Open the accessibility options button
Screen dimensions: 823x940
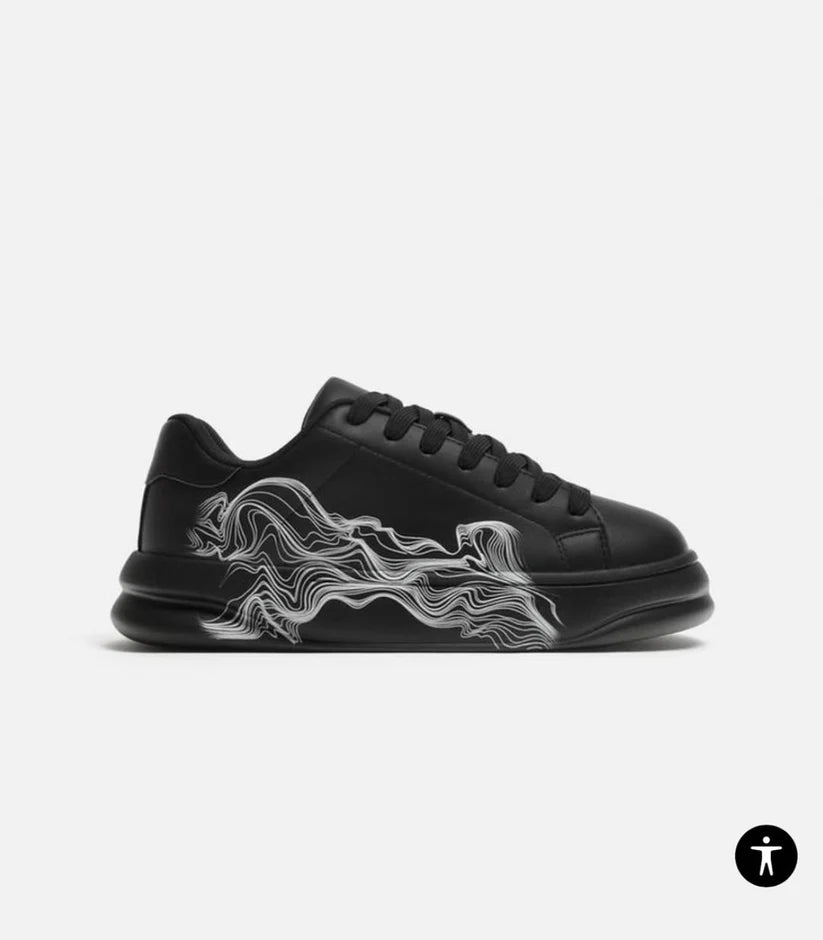[766, 856]
